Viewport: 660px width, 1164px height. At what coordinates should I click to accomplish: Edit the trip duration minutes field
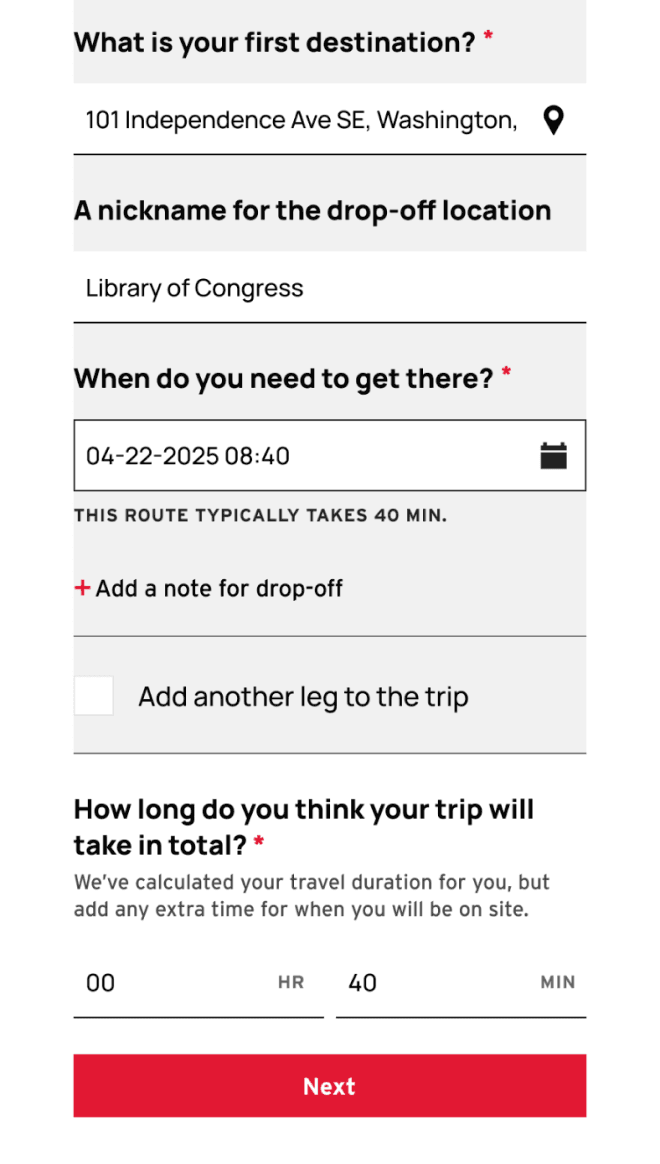click(435, 983)
